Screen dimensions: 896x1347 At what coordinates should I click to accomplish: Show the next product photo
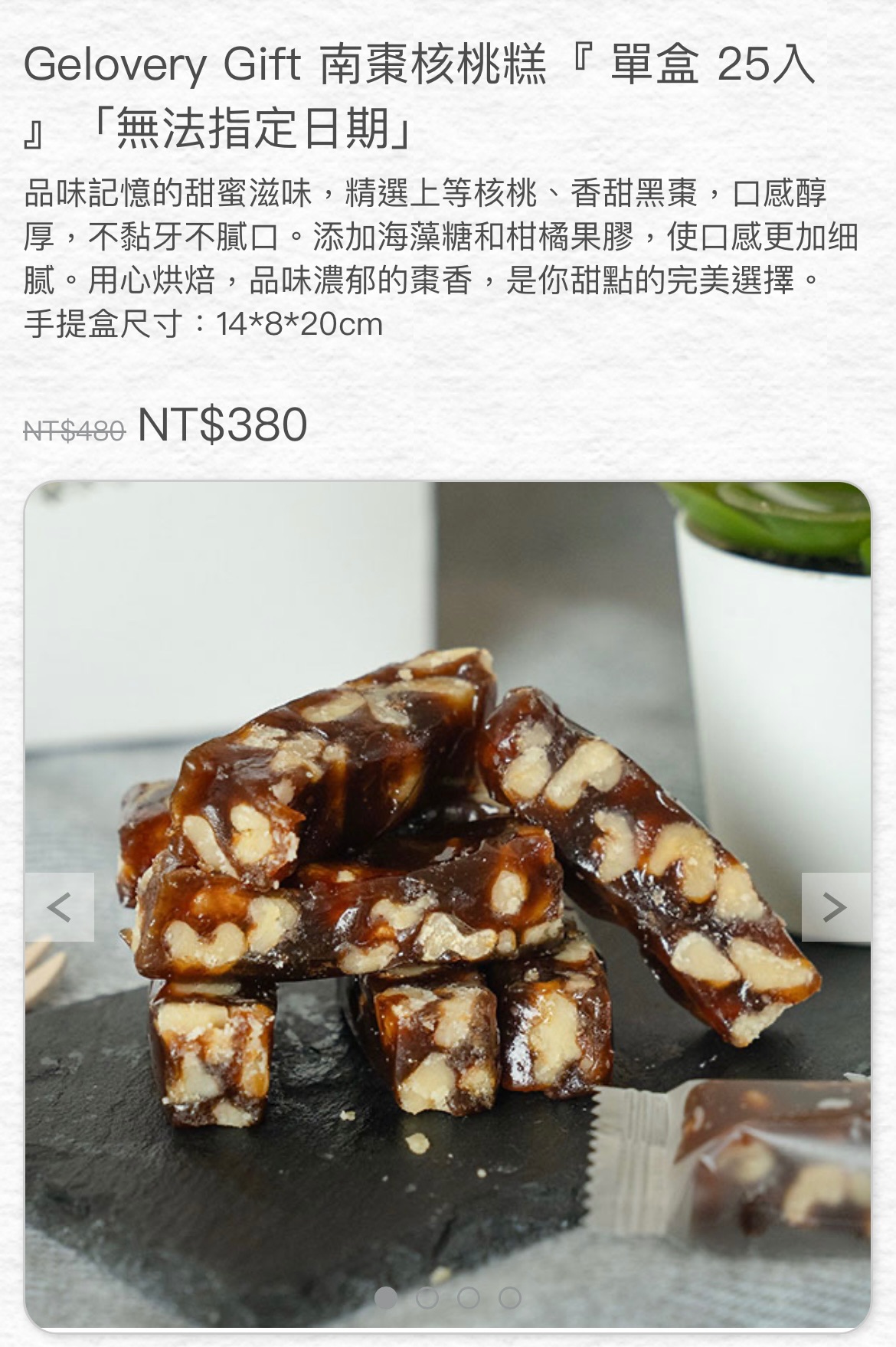click(x=836, y=907)
